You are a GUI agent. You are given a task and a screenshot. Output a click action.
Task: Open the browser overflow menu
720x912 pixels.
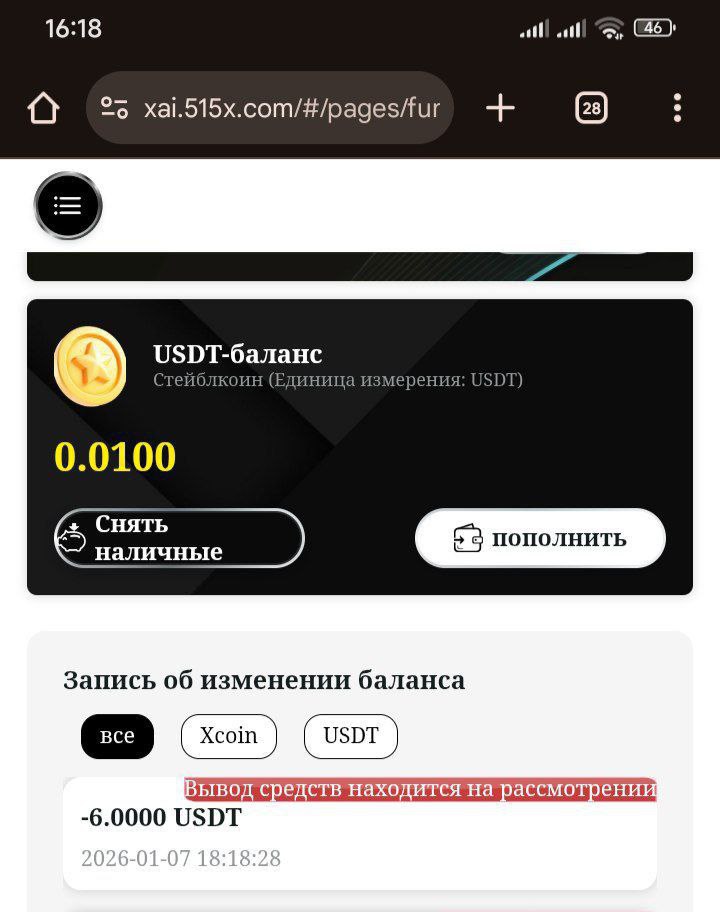point(677,108)
